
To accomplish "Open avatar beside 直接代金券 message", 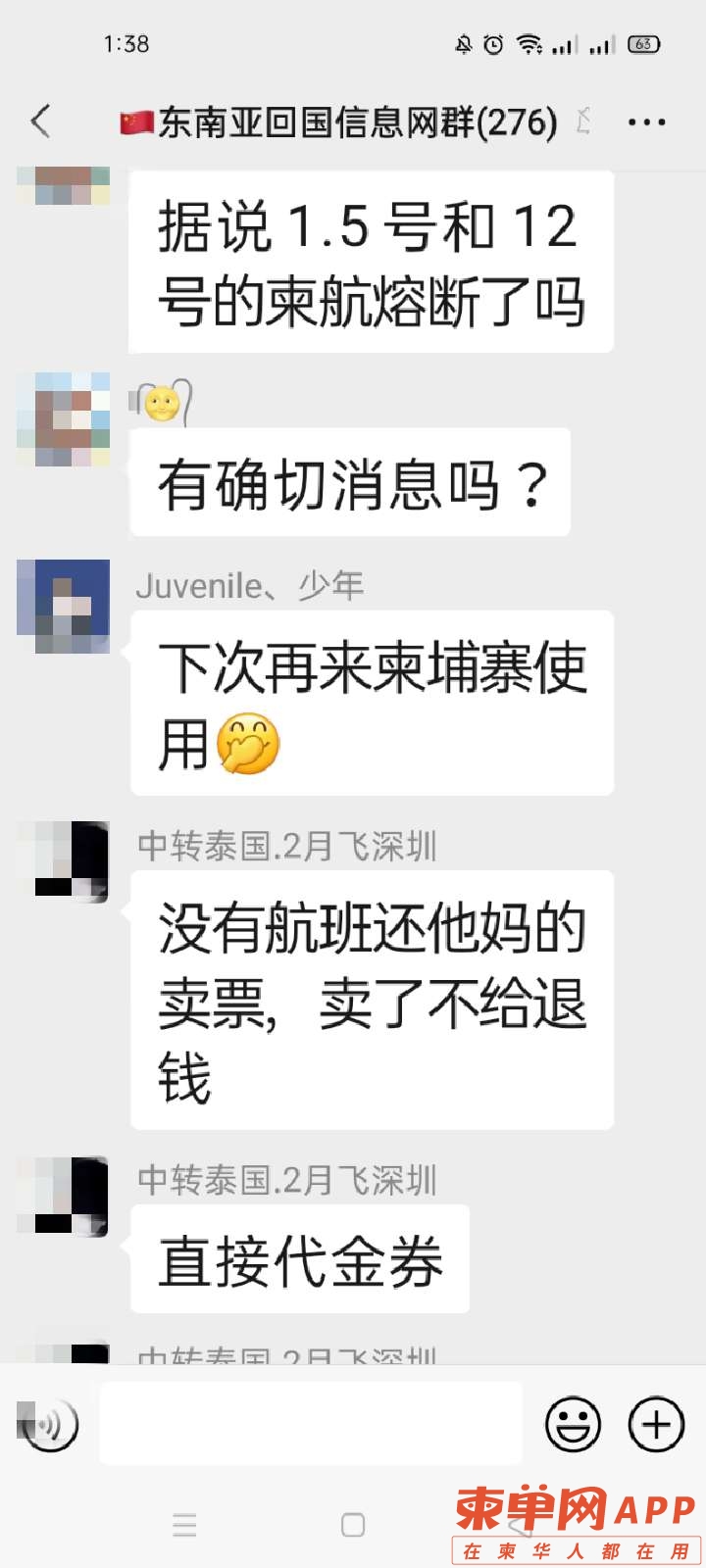I will coord(64,1196).
